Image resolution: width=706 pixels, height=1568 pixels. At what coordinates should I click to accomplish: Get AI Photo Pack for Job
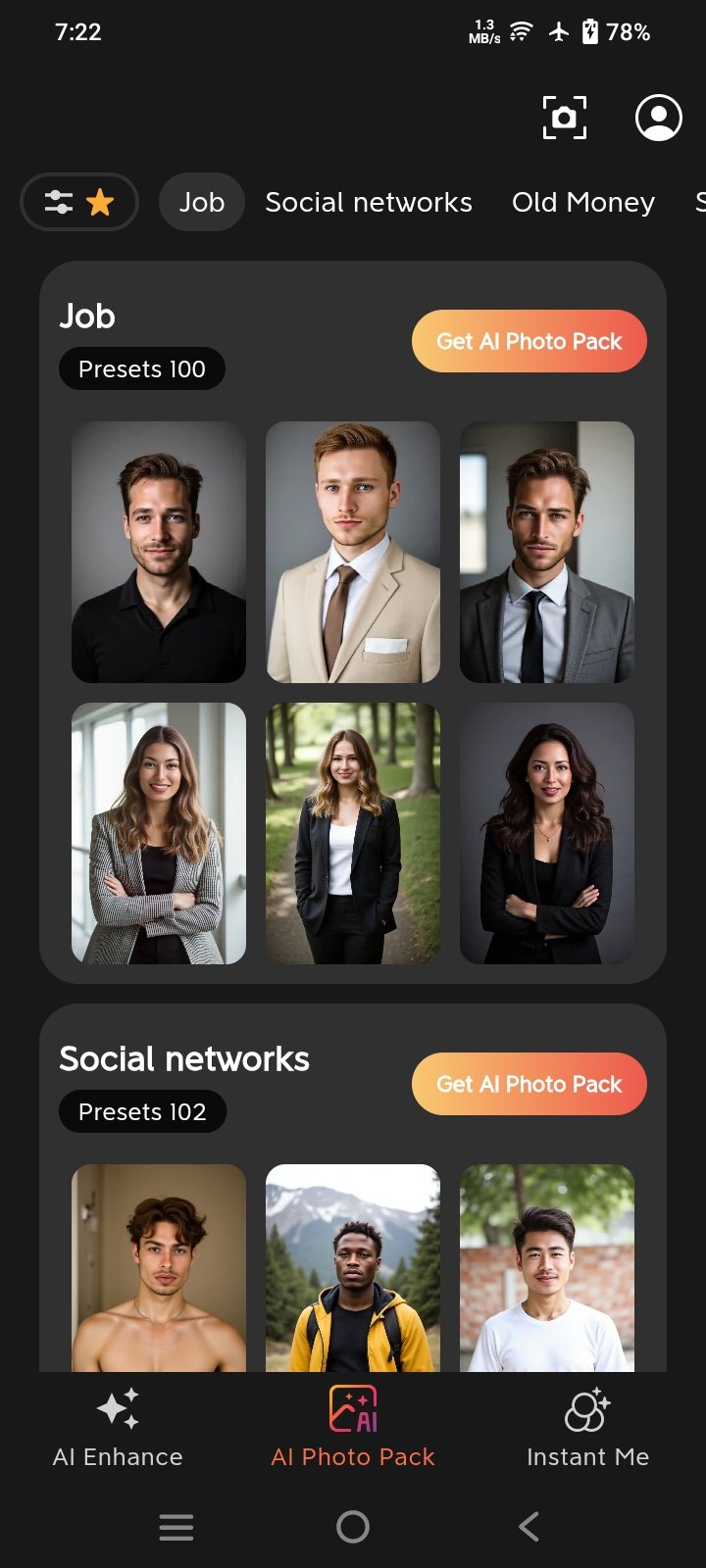click(529, 341)
